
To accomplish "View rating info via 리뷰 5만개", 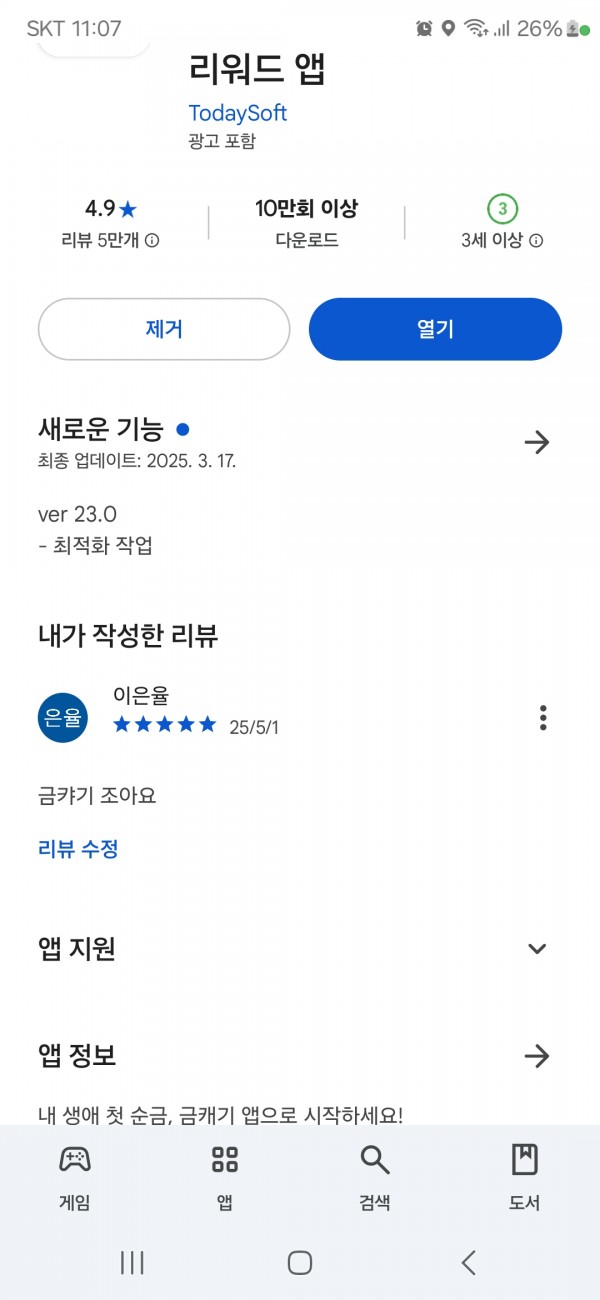I will 110,240.
